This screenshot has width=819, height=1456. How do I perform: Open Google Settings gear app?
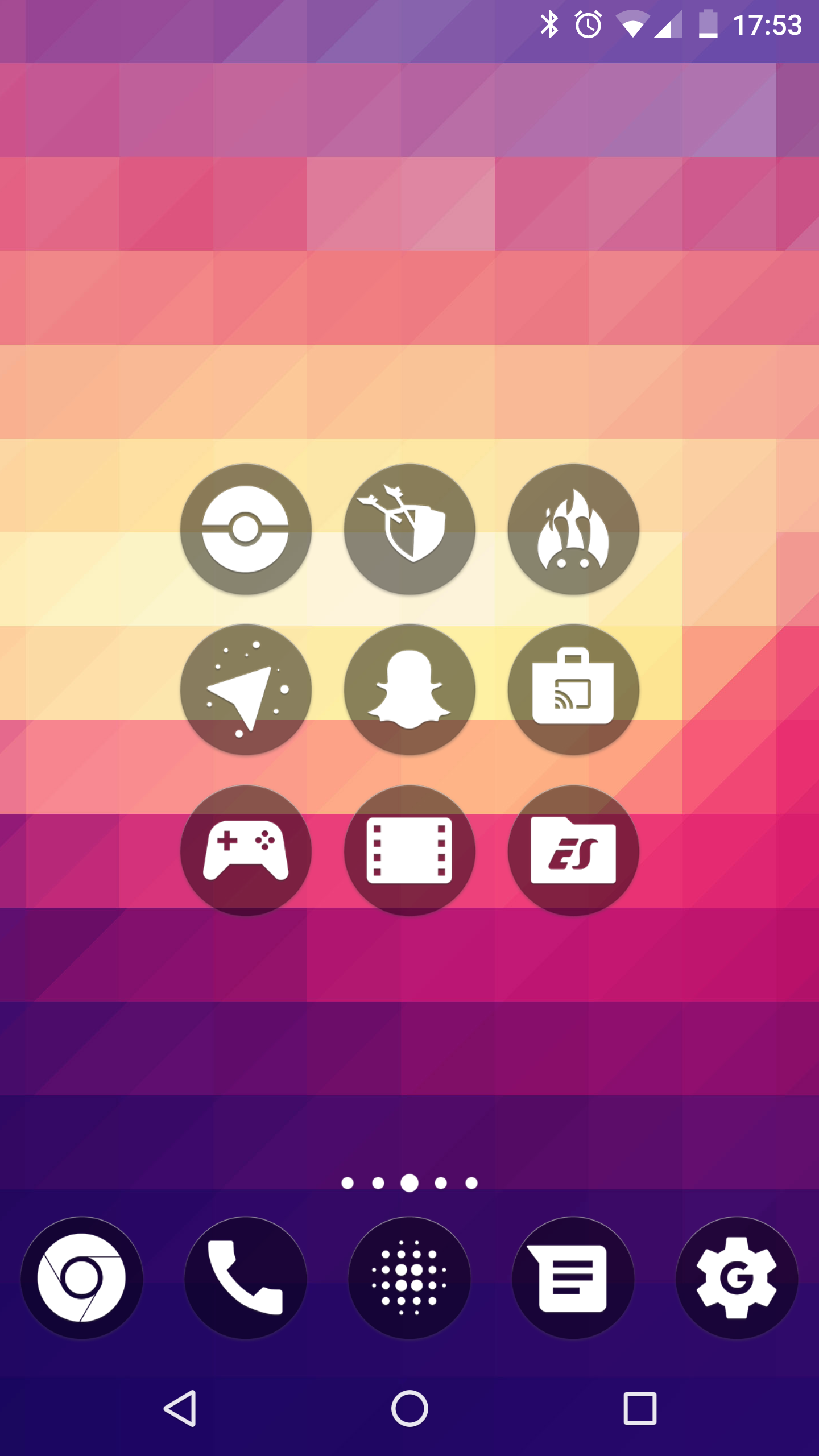click(737, 1278)
